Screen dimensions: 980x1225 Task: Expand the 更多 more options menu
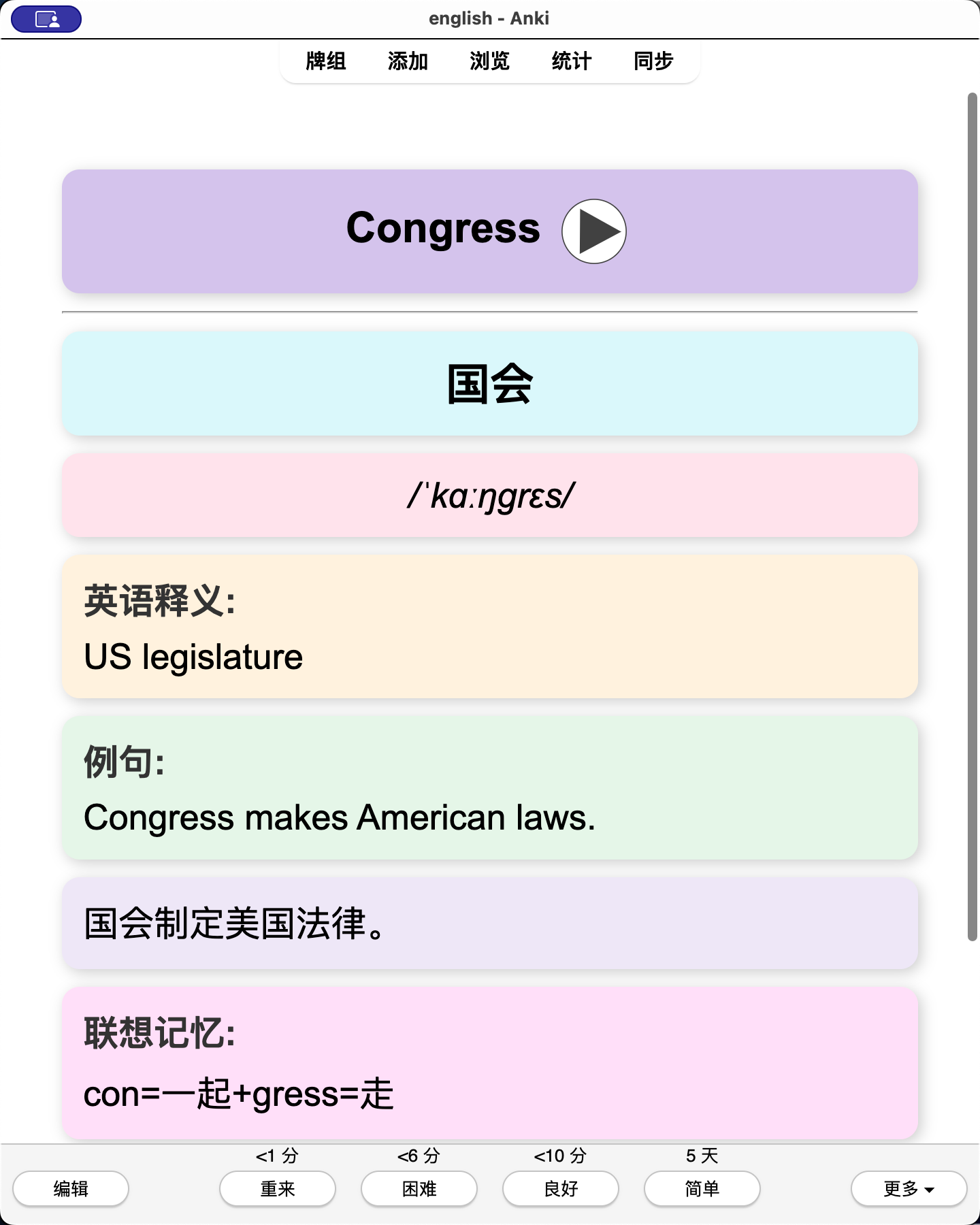pyautogui.click(x=909, y=1188)
